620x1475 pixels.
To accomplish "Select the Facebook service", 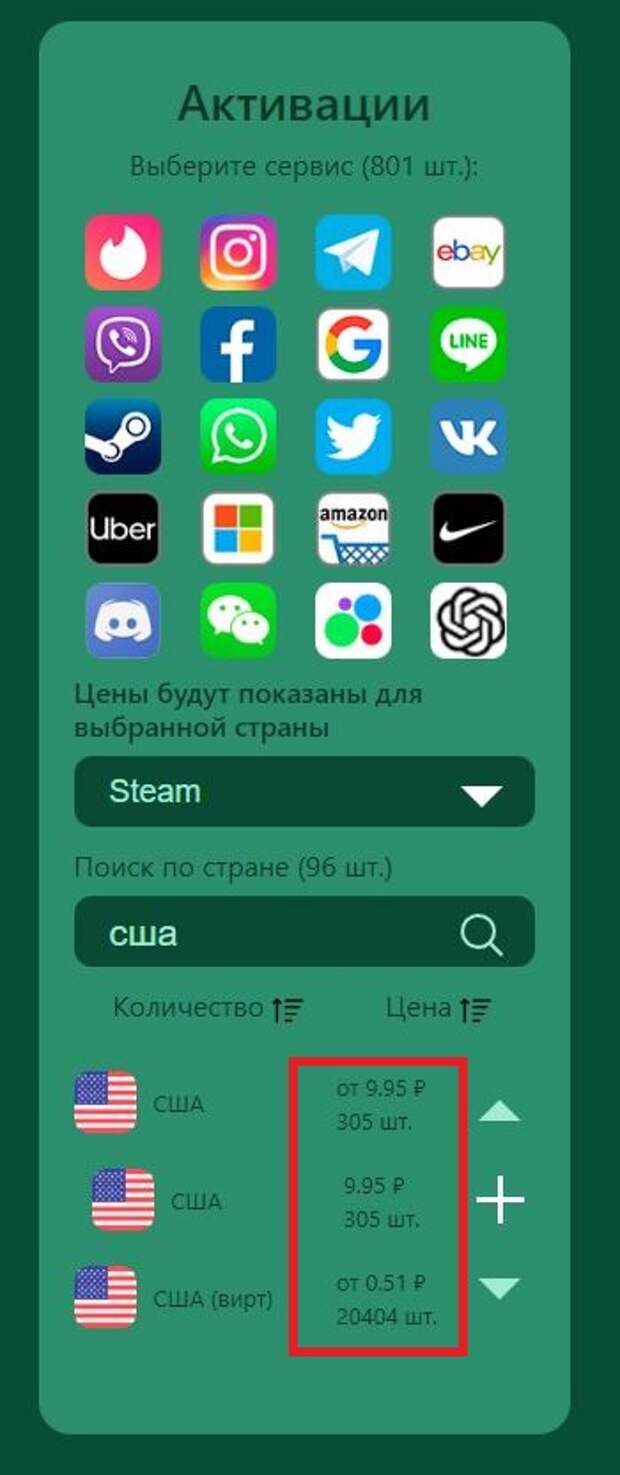I will point(238,344).
